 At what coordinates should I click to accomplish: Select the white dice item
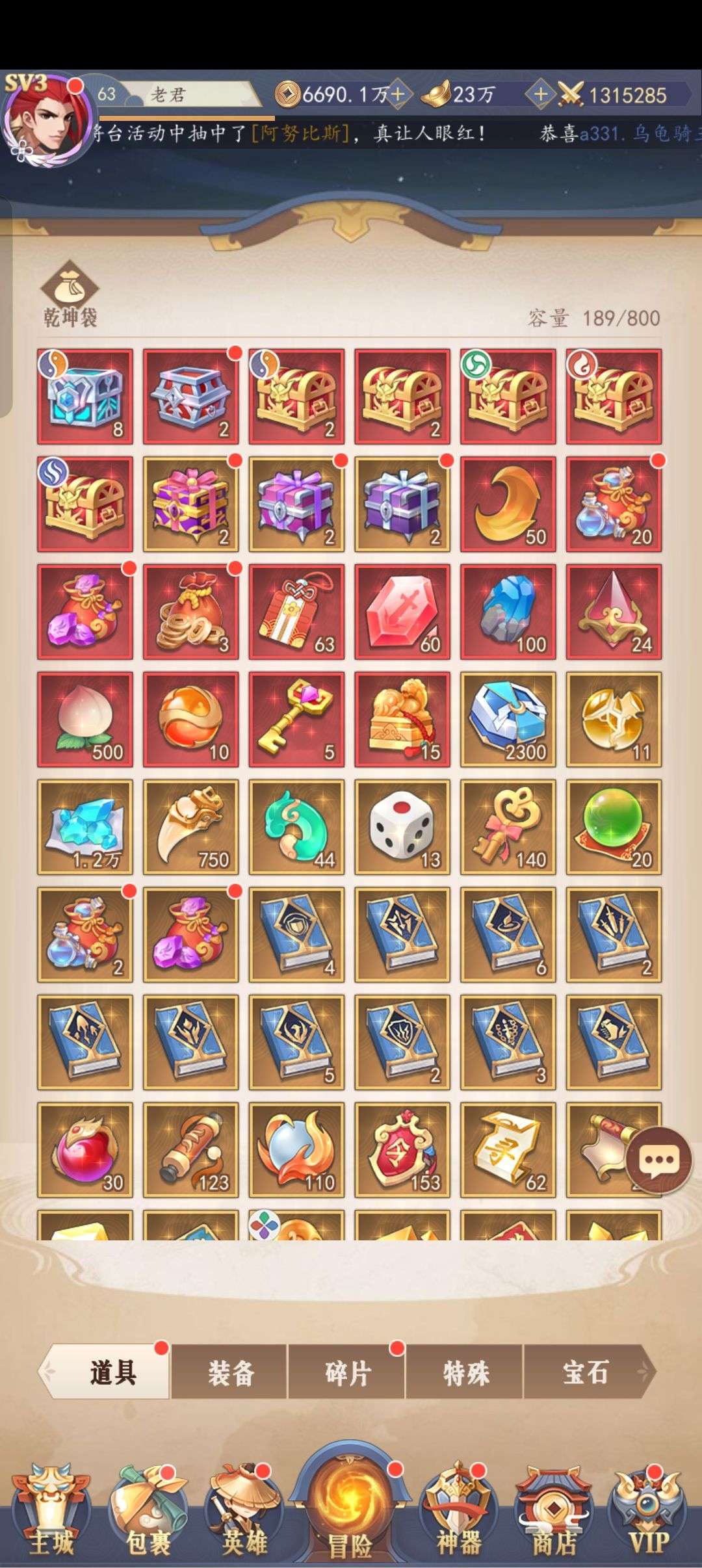(402, 827)
